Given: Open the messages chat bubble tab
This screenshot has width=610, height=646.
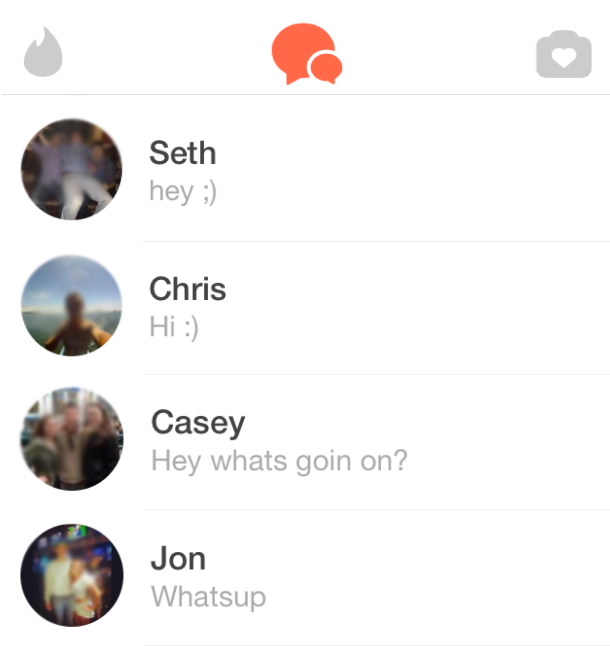Looking at the screenshot, I should pos(306,54).
